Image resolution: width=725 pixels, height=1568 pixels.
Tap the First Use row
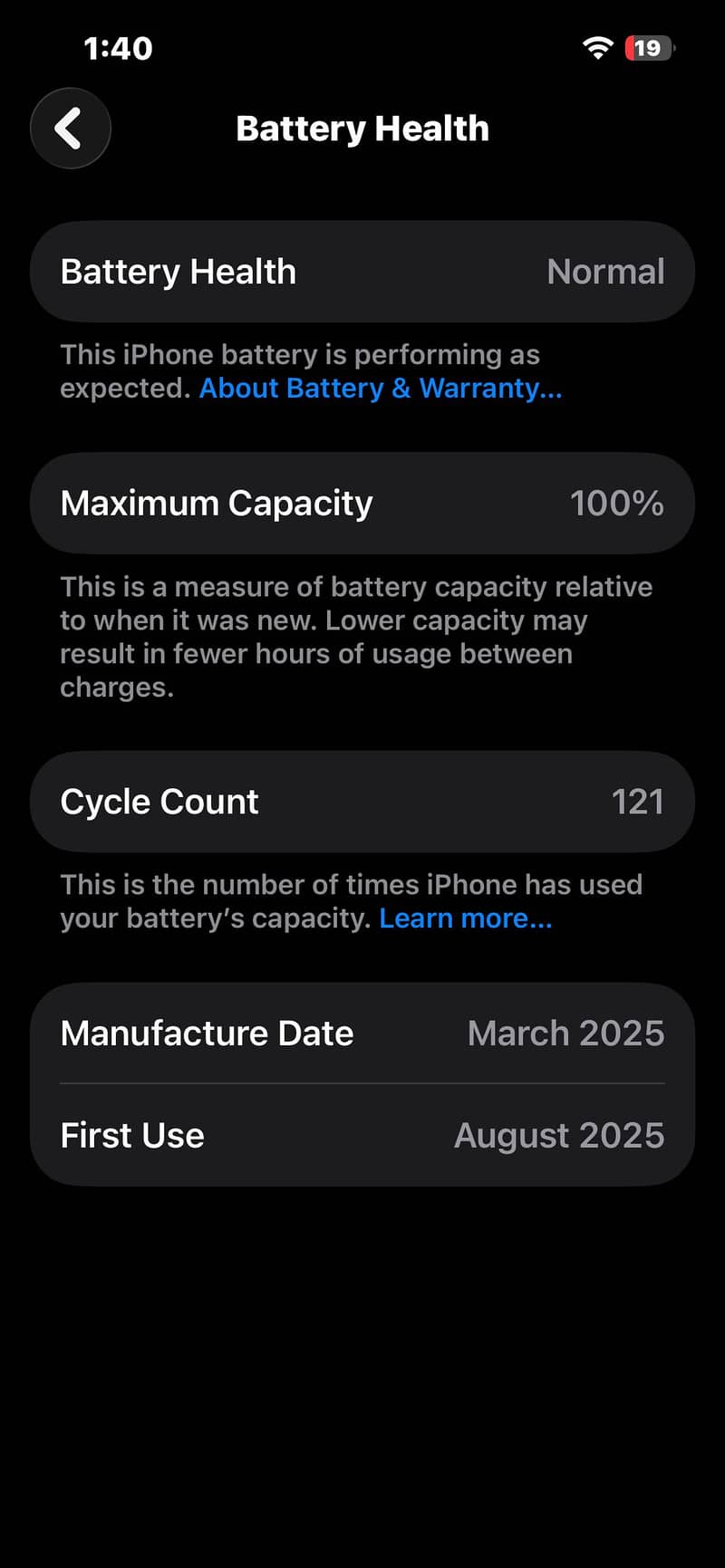coord(362,1135)
